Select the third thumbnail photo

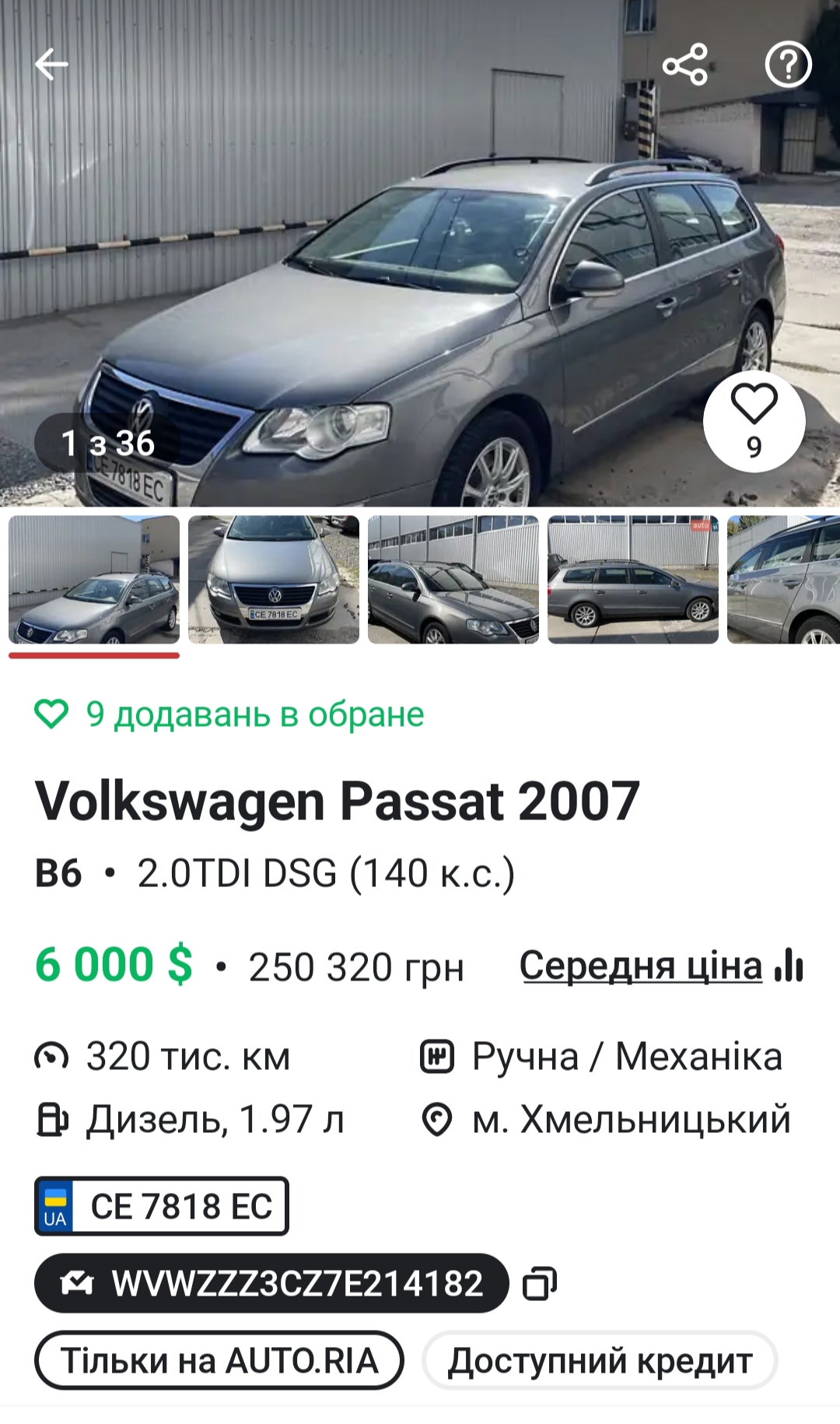point(453,580)
